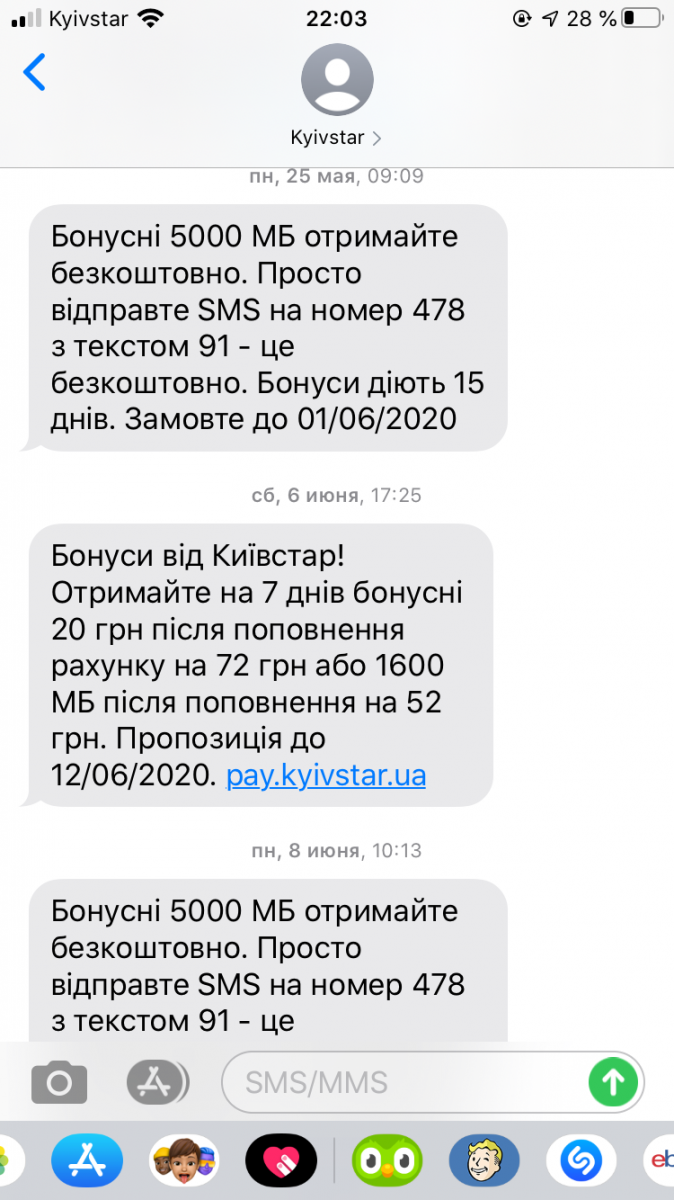Go back to the messages list
The height and width of the screenshot is (1200, 674).
pyautogui.click(x=35, y=73)
